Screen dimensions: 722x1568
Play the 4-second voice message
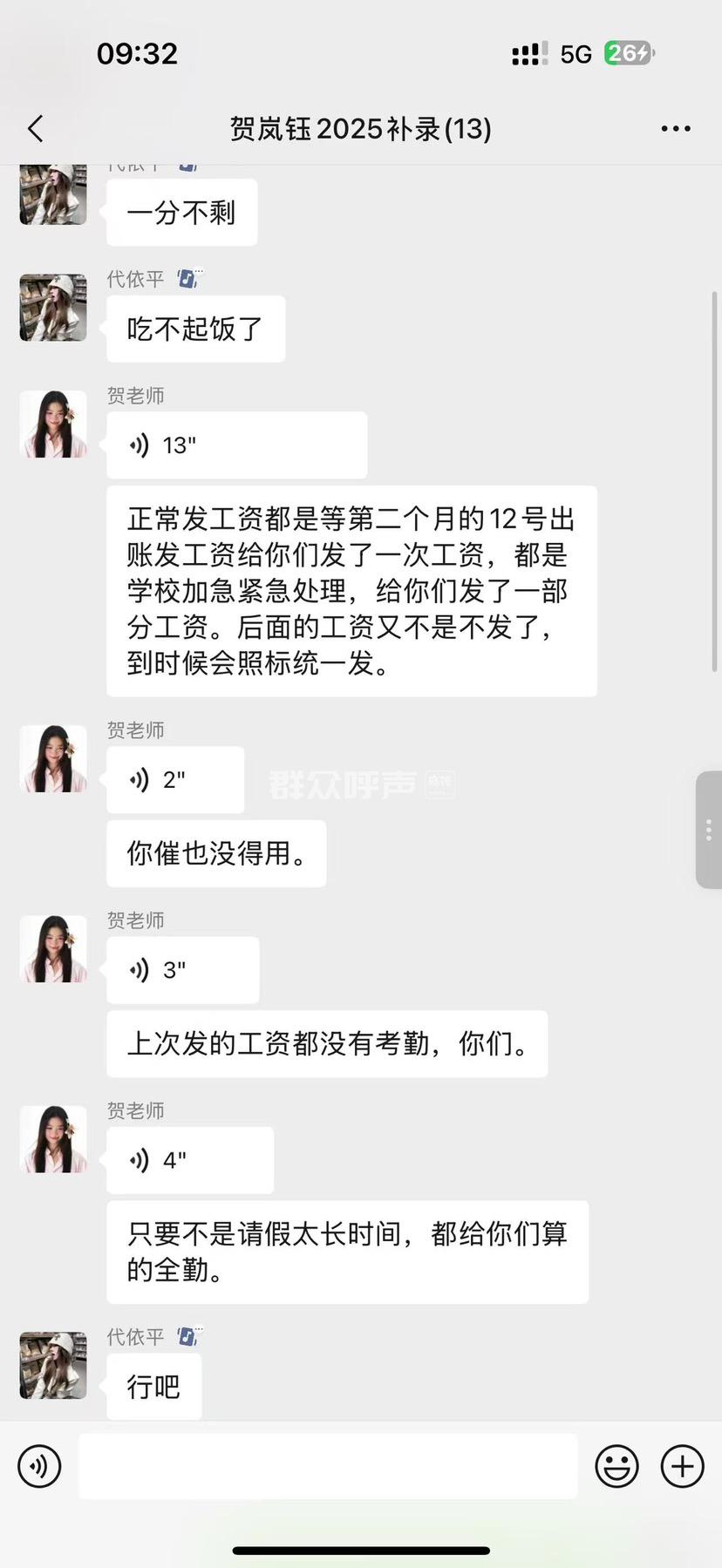[189, 1160]
